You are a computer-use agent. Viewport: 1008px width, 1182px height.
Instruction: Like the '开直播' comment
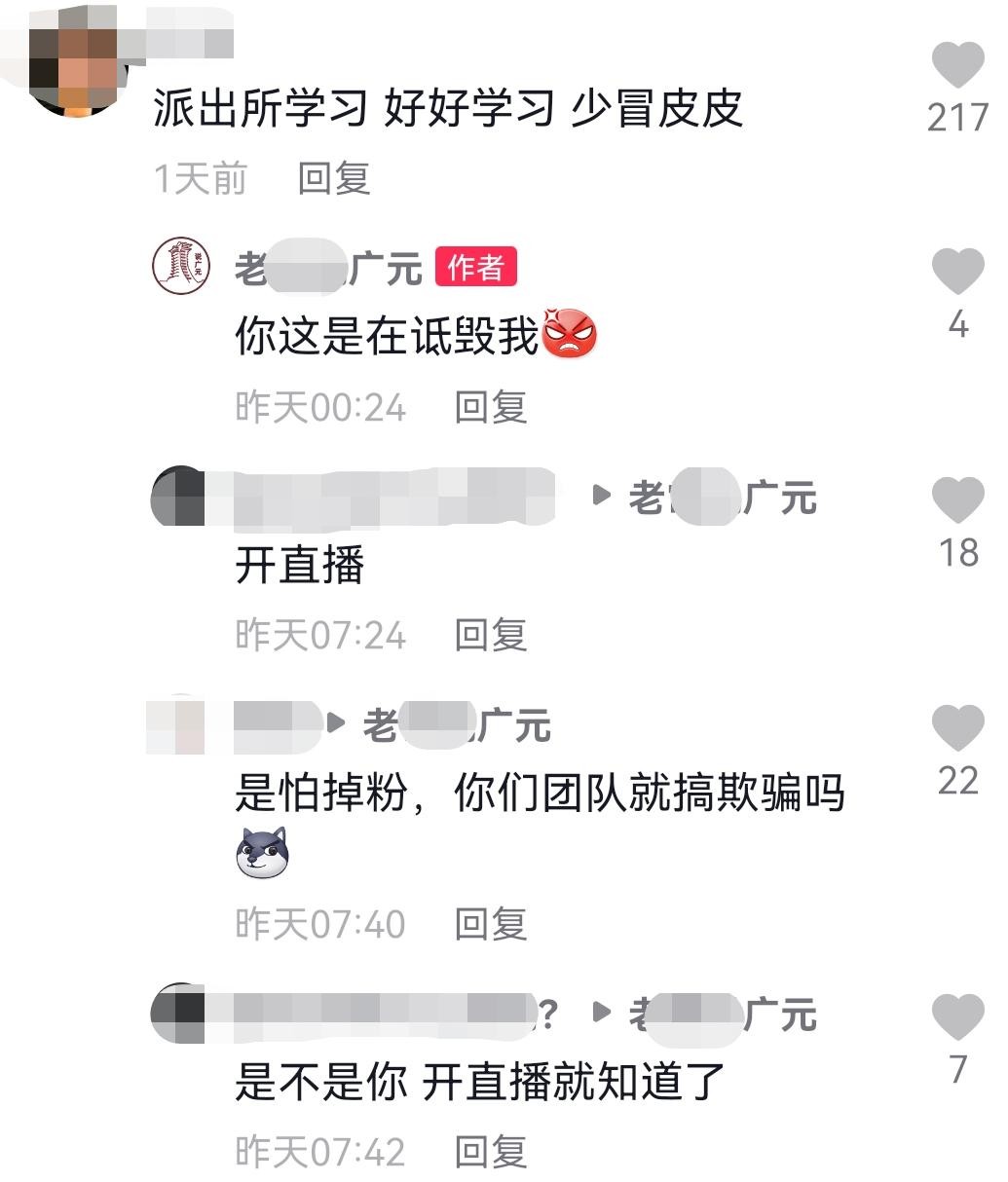[x=957, y=500]
